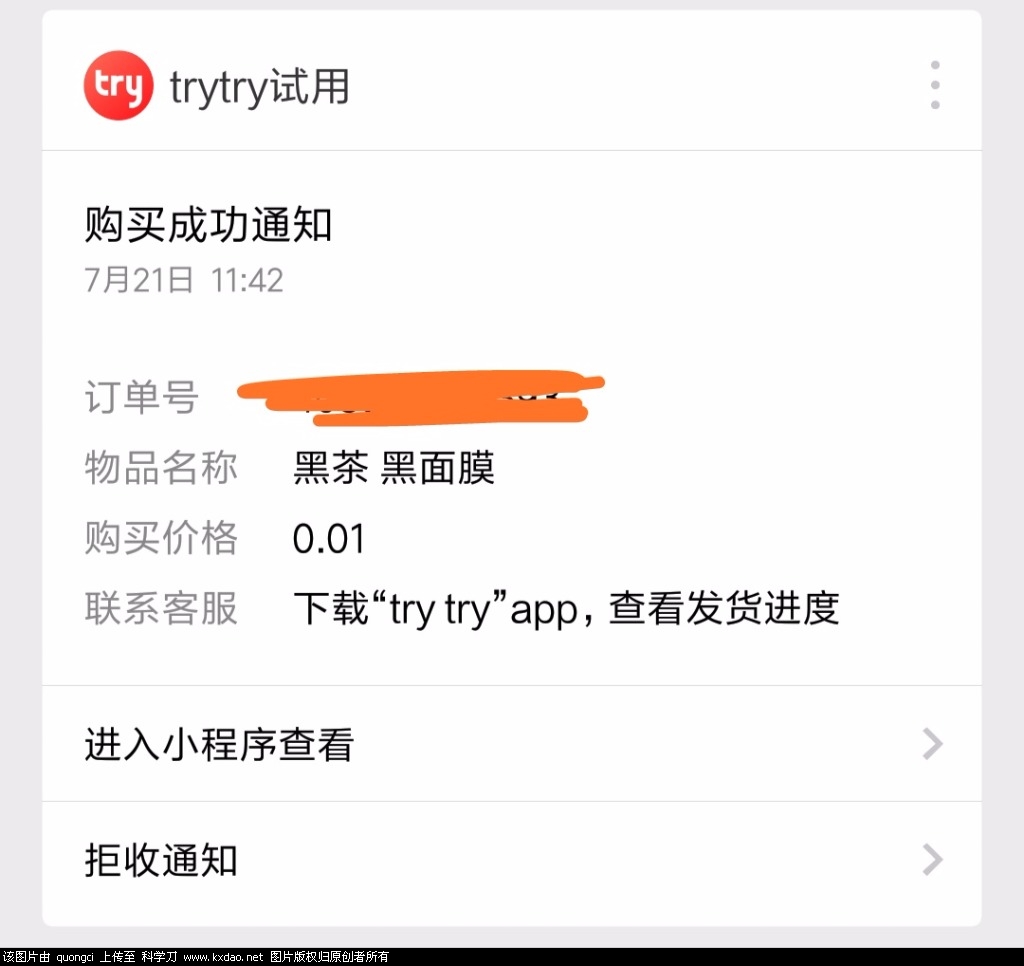Select 拒收通知 to refuse notifications
The height and width of the screenshot is (966, 1024).
511,861
